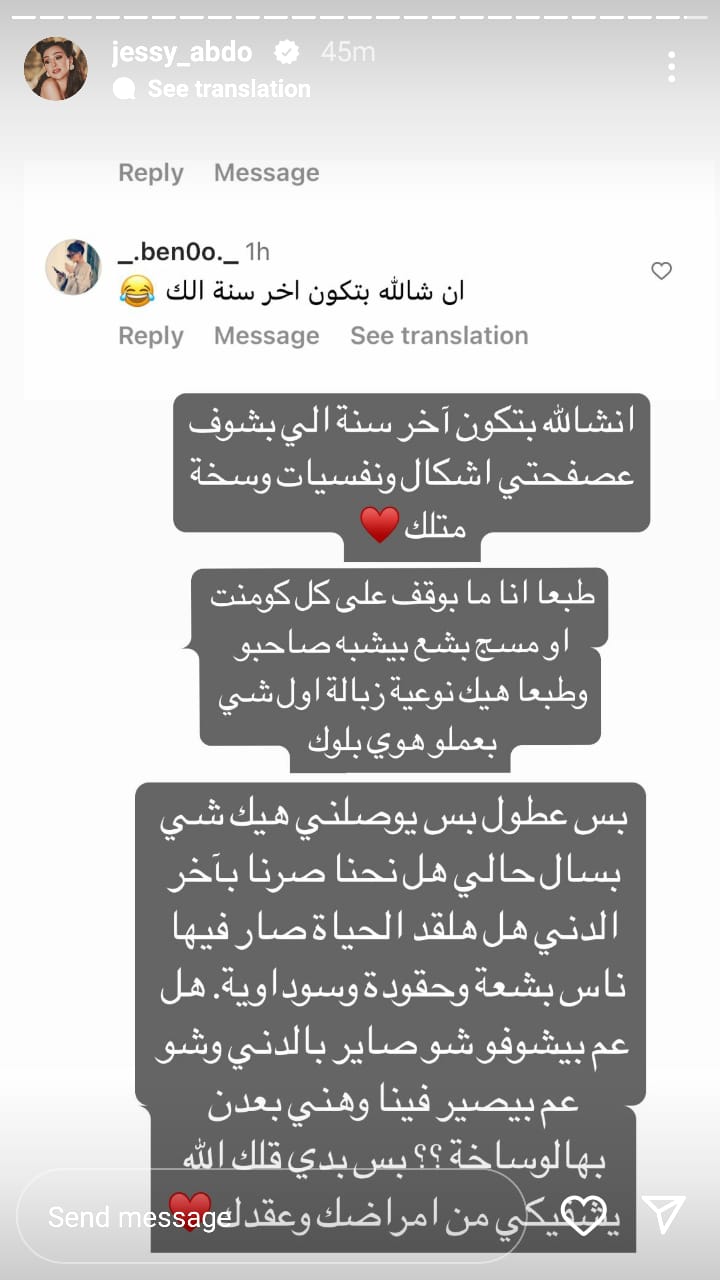720x1280 pixels.
Task: Open the three-dot story options menu
Action: coord(671,67)
